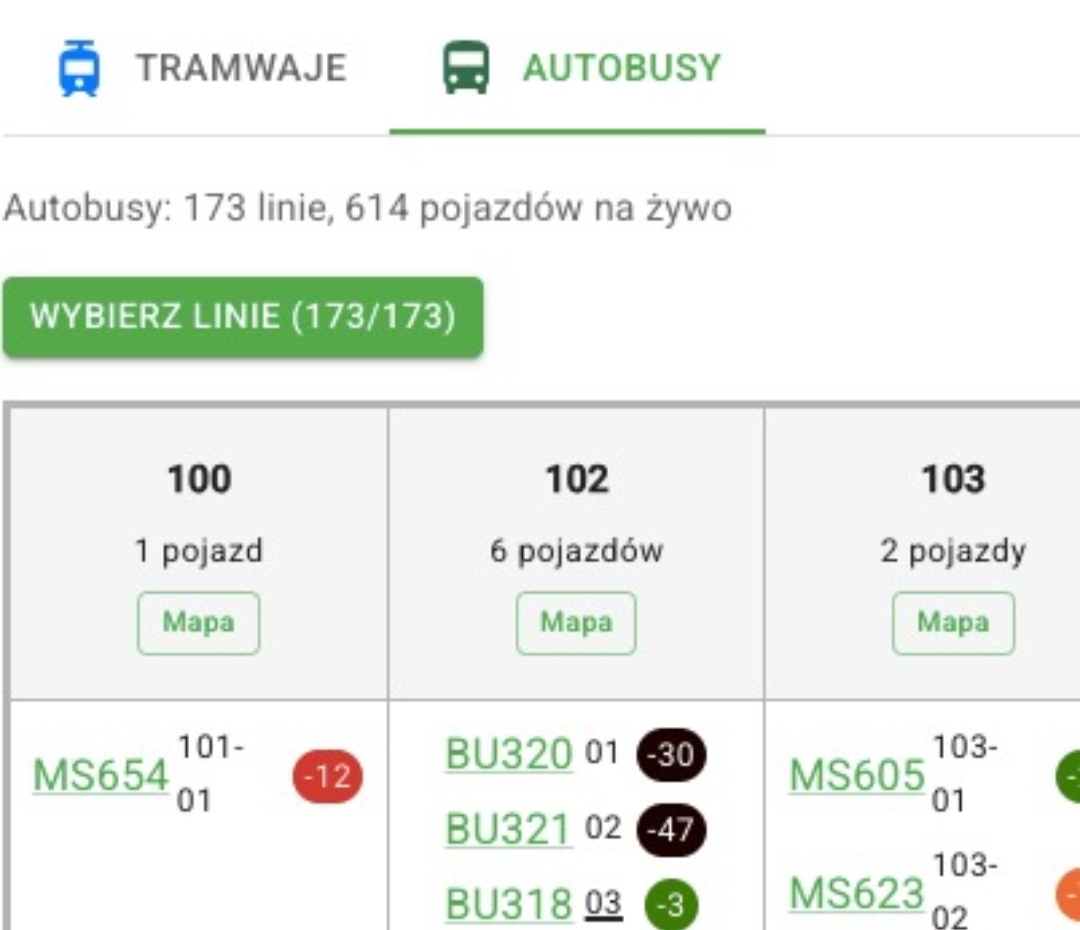Open vehicle BU320 link
The width and height of the screenshot is (1080, 930).
coord(509,754)
